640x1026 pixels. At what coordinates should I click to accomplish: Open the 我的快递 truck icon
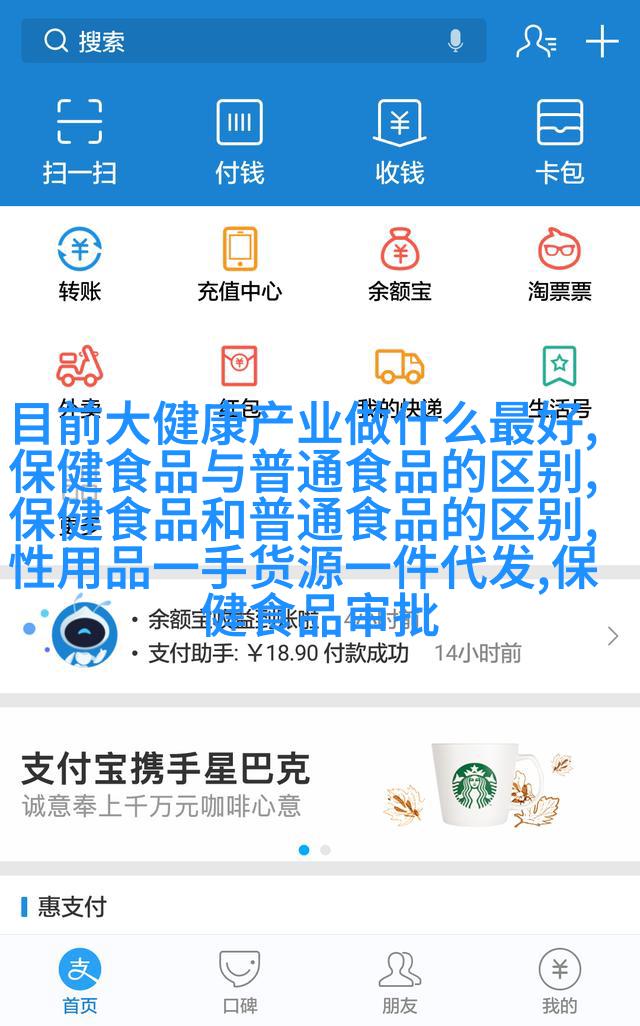(400, 368)
